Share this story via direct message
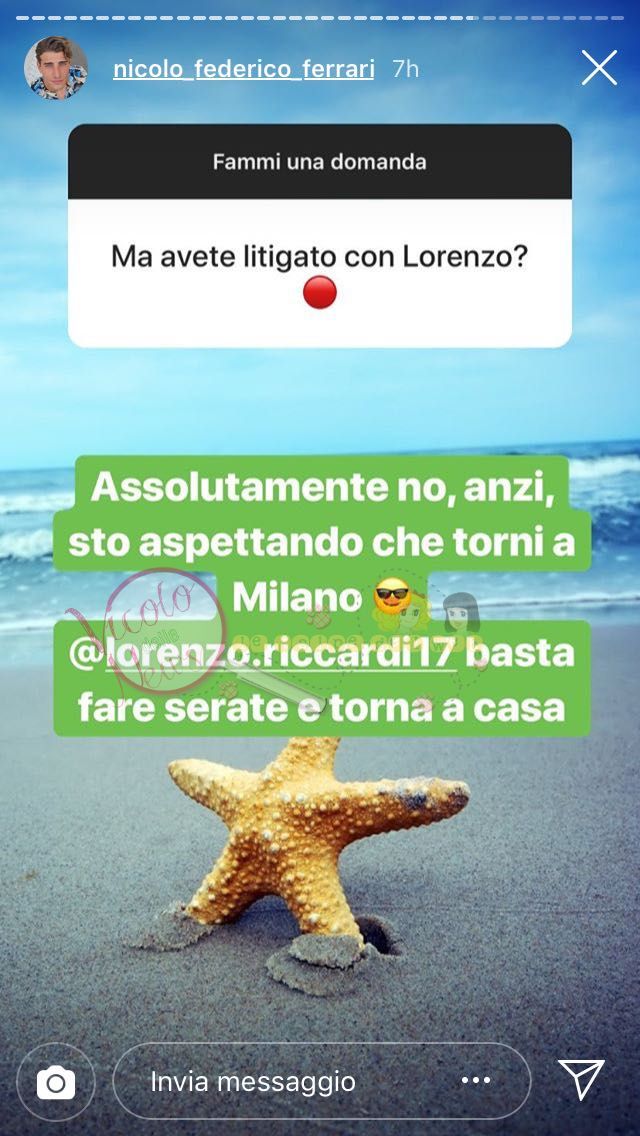Image resolution: width=640 pixels, height=1136 pixels. coord(581,1080)
